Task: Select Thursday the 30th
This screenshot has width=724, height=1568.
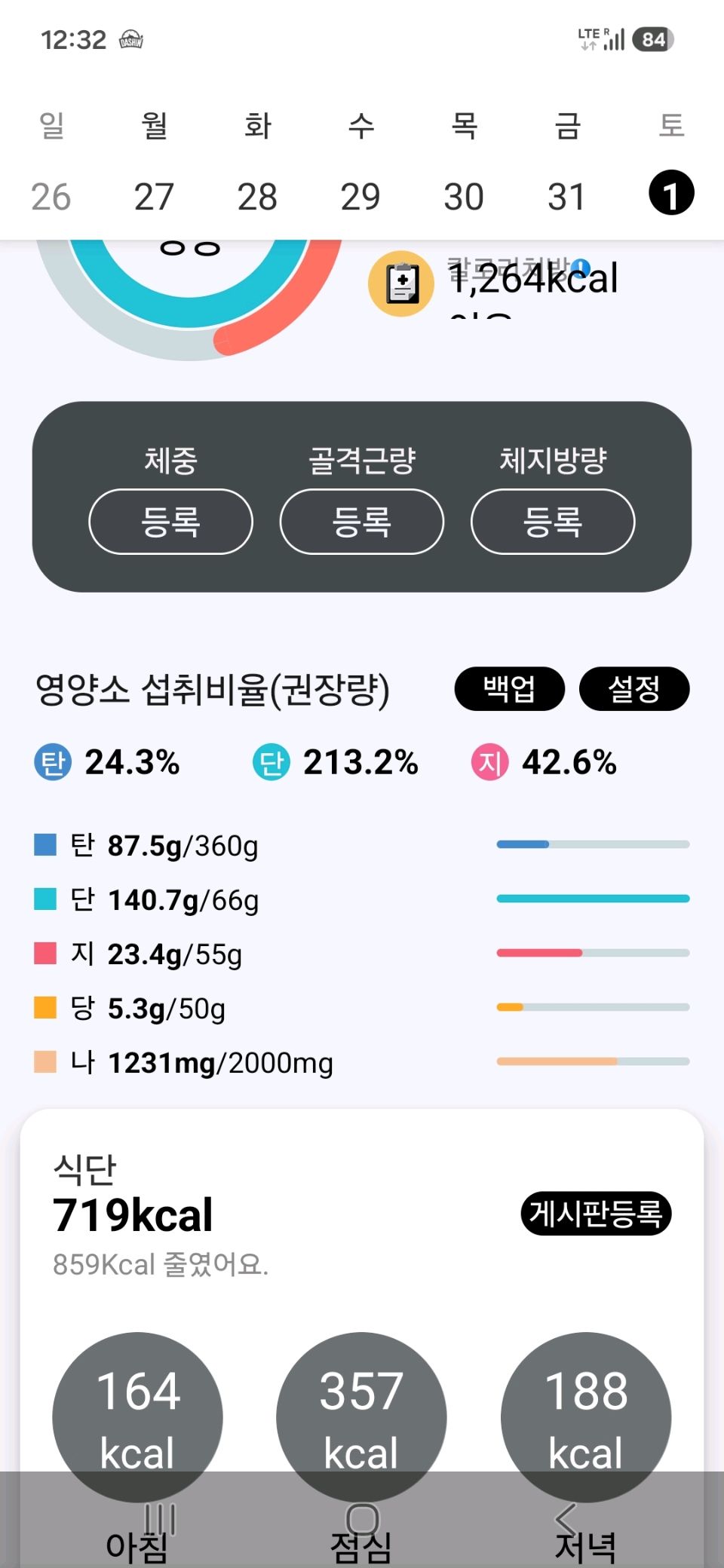Action: 464,197
